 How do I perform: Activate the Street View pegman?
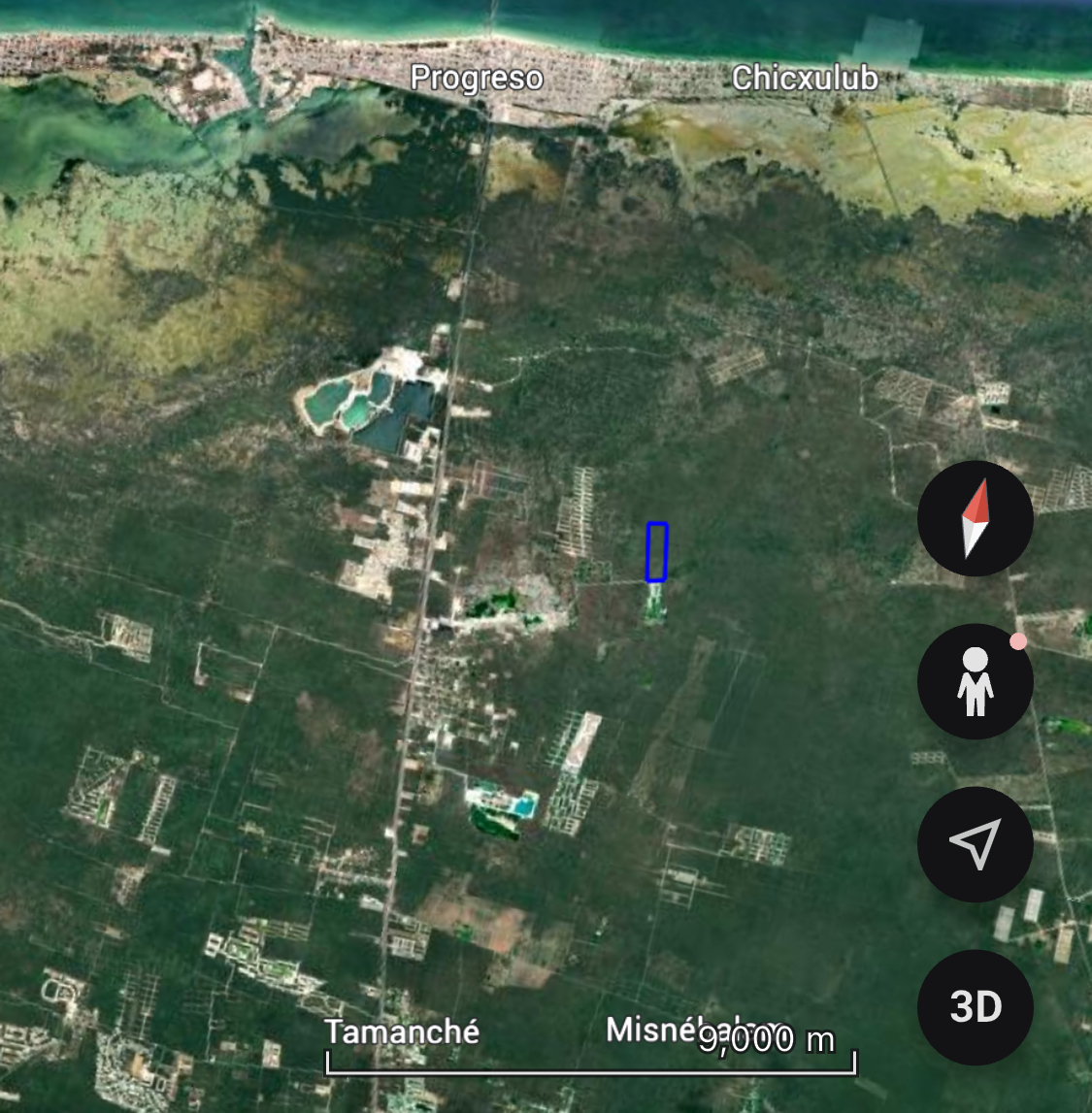click(975, 681)
